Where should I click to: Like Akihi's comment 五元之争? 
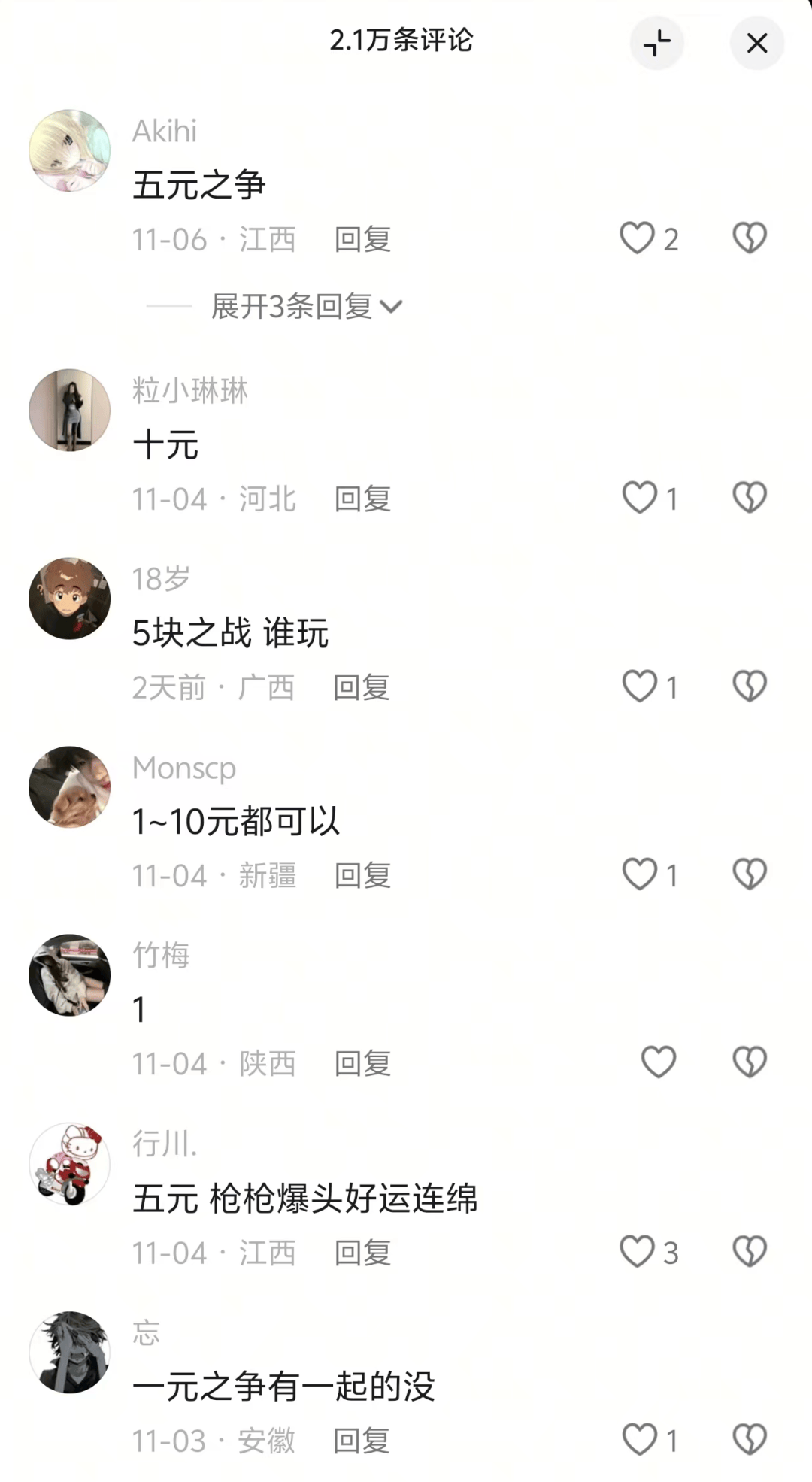click(637, 238)
